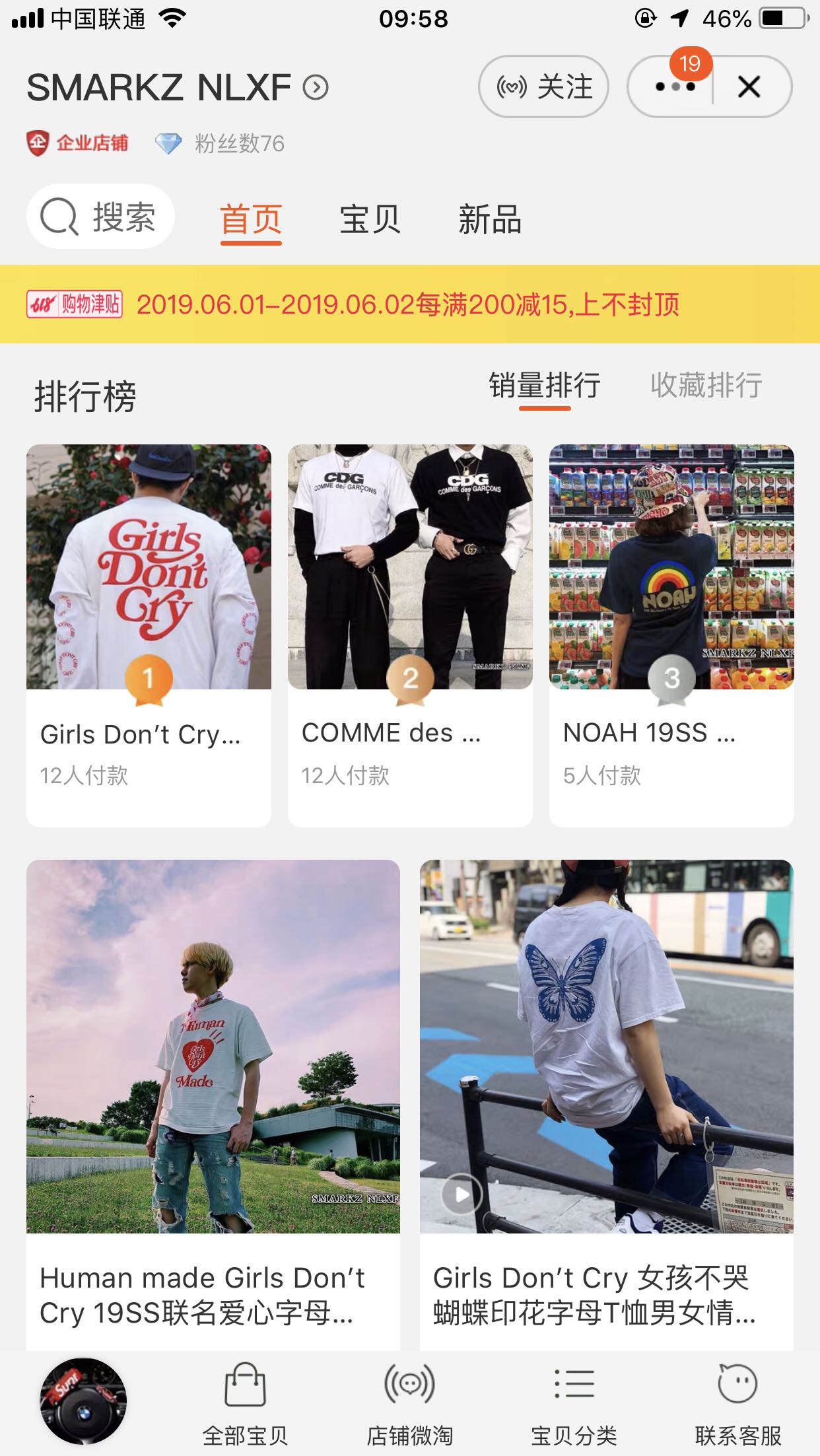820x1456 pixels.
Task: Tap the 搜索 search box
Action: (x=100, y=217)
